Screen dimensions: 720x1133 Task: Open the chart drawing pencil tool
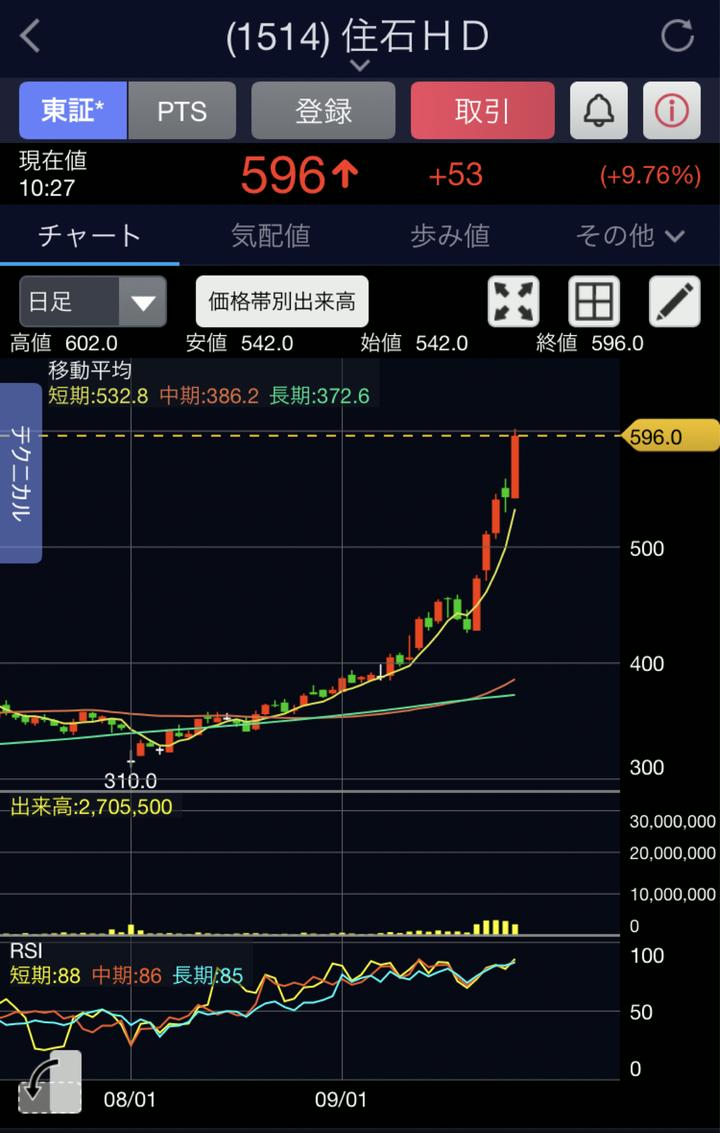[675, 301]
